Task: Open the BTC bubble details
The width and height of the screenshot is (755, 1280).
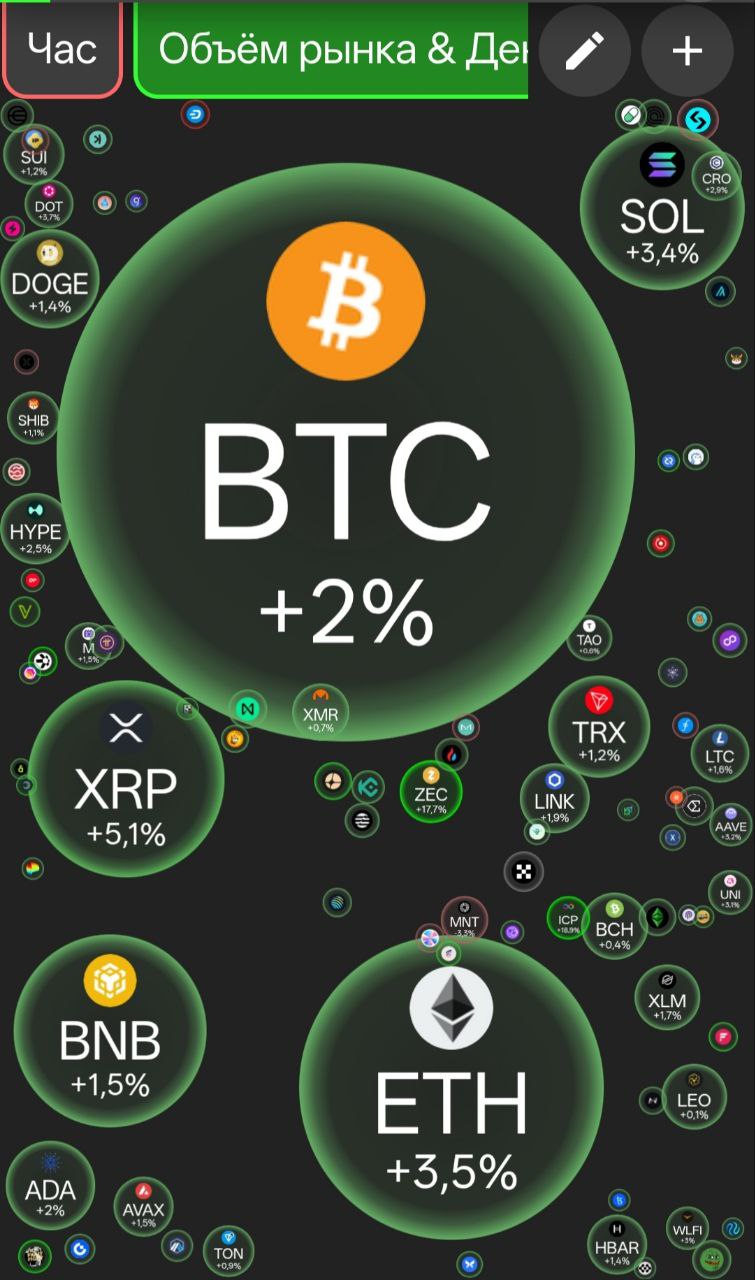Action: tap(346, 452)
